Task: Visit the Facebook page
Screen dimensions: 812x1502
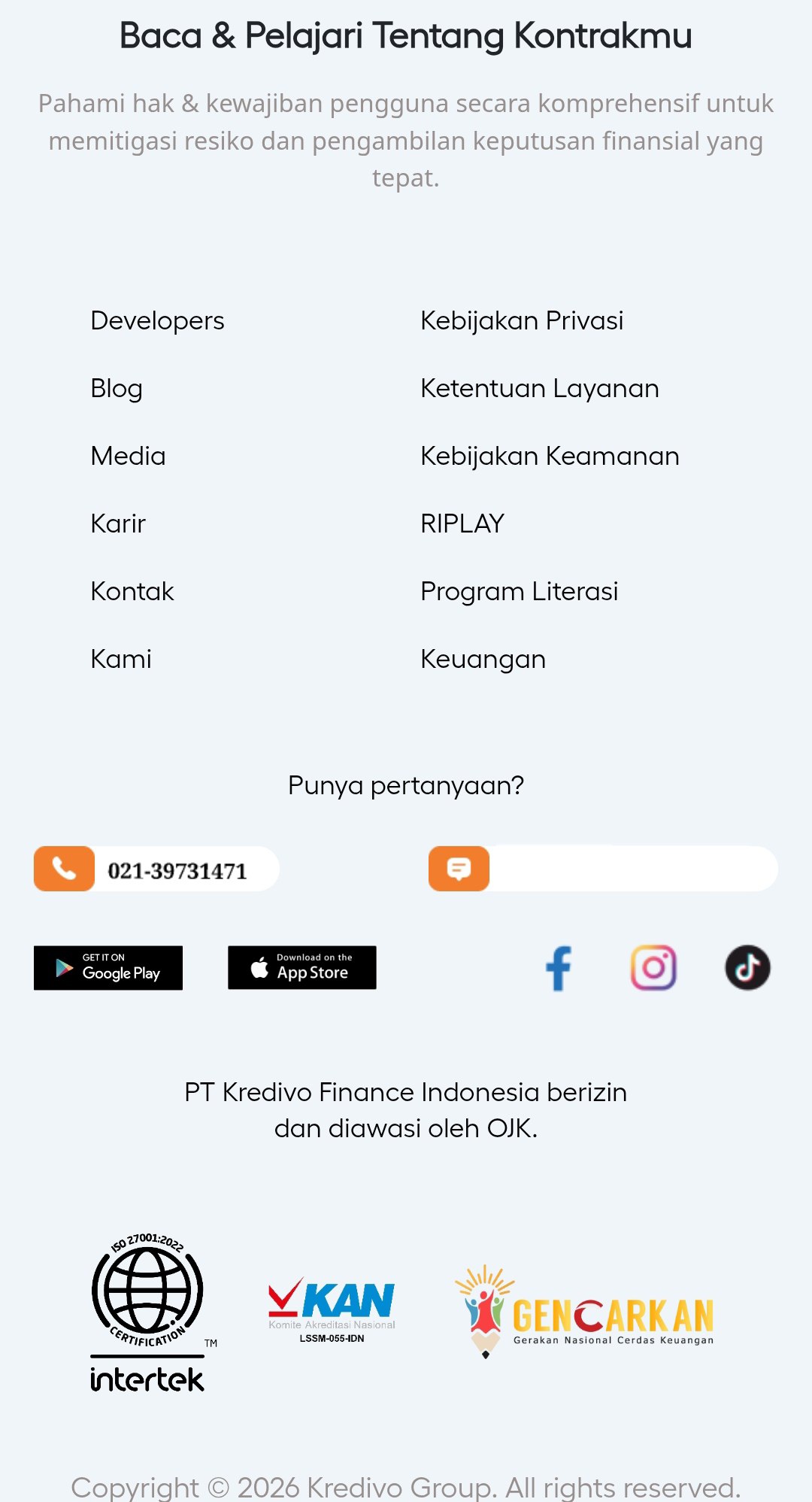Action: (559, 968)
